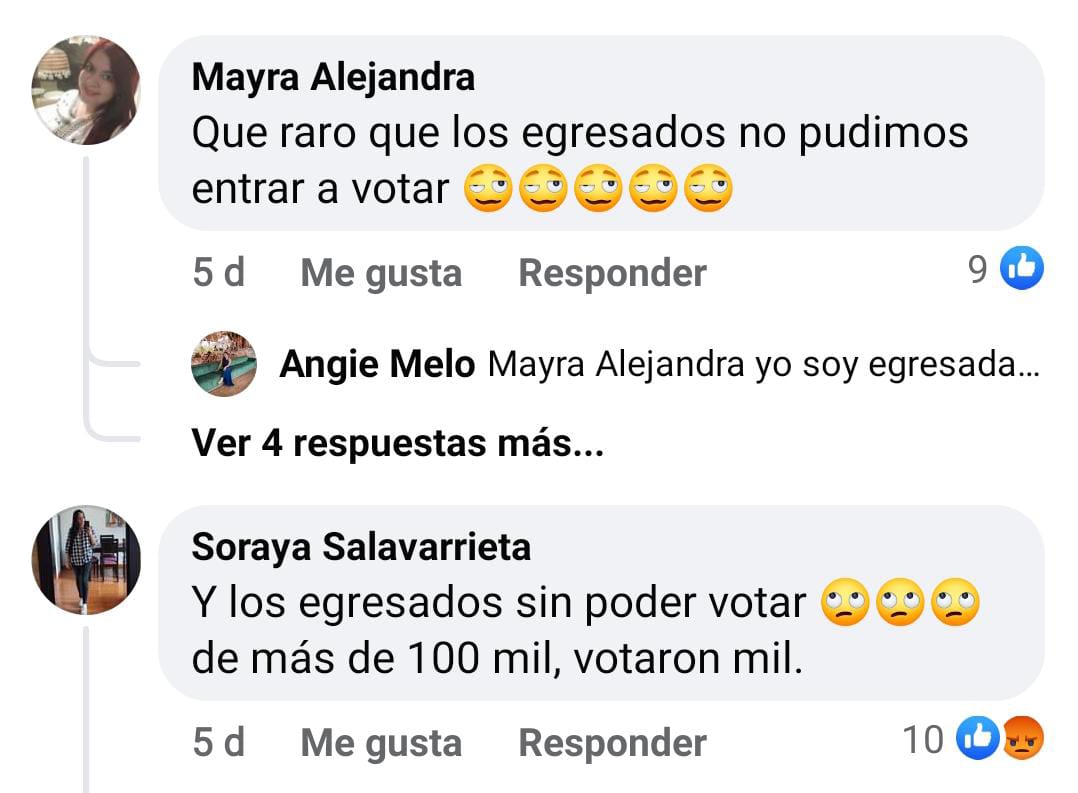Open Mayra Alejandra's profile name link

pos(333,77)
